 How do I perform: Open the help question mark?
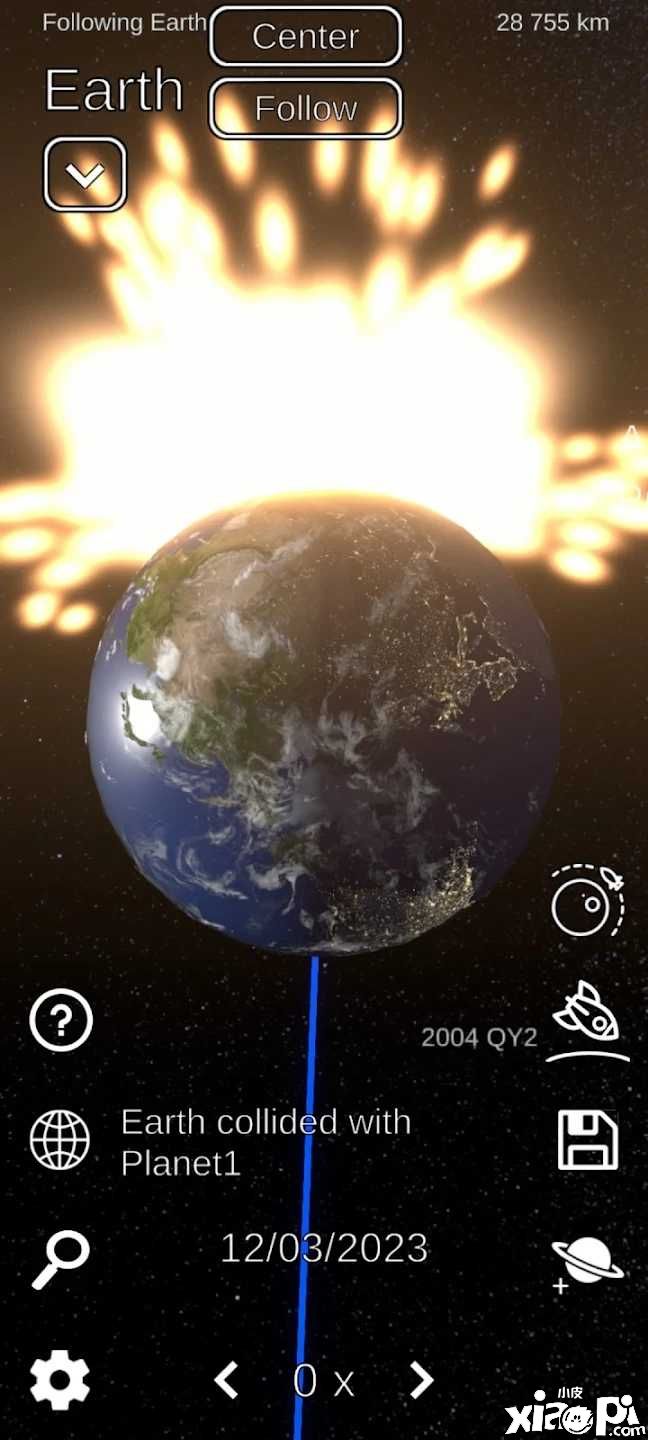(x=61, y=1021)
